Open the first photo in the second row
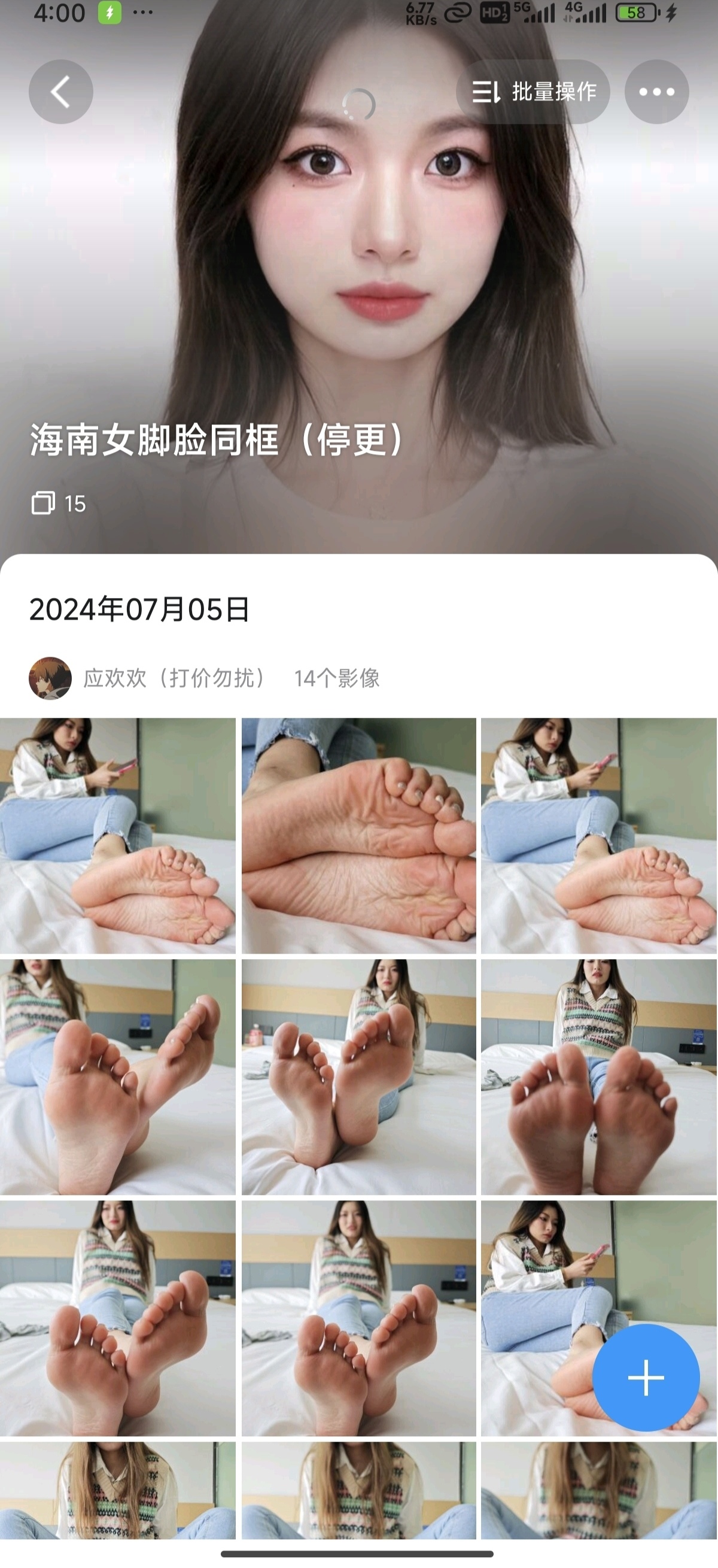This screenshot has height=1568, width=718. point(117,1077)
